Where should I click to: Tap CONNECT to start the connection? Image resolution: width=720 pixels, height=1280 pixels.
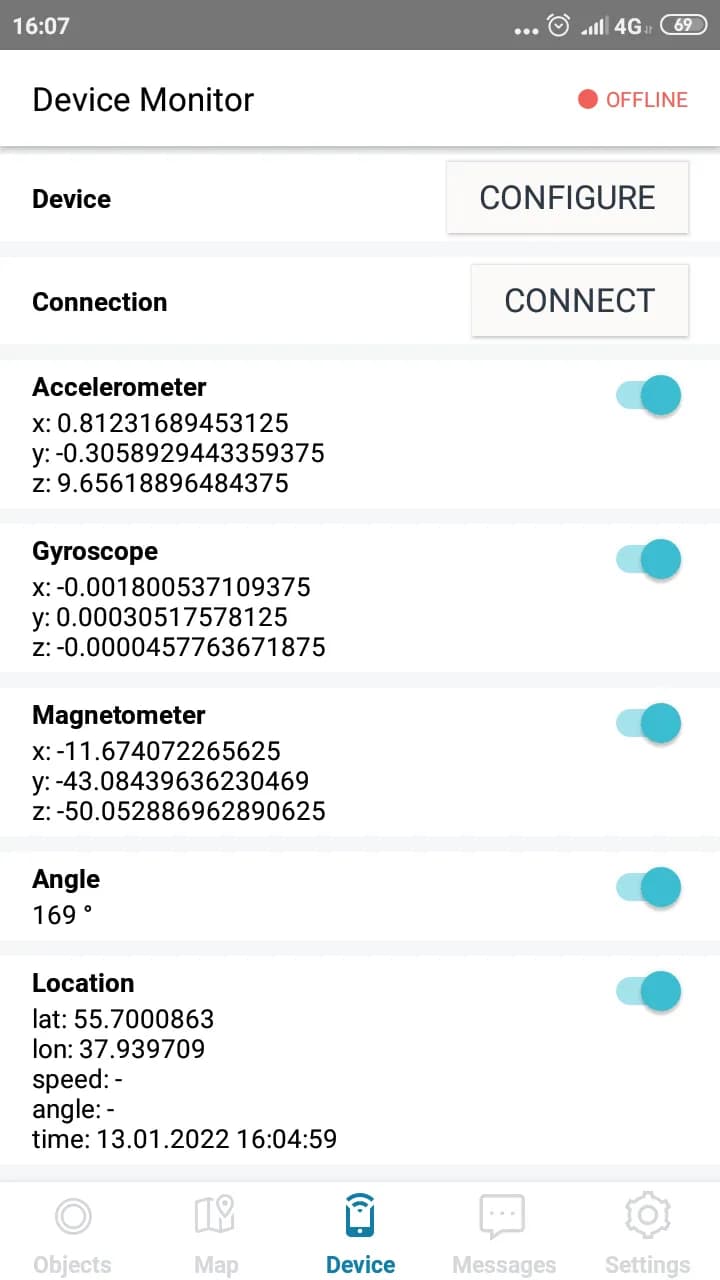tap(579, 301)
